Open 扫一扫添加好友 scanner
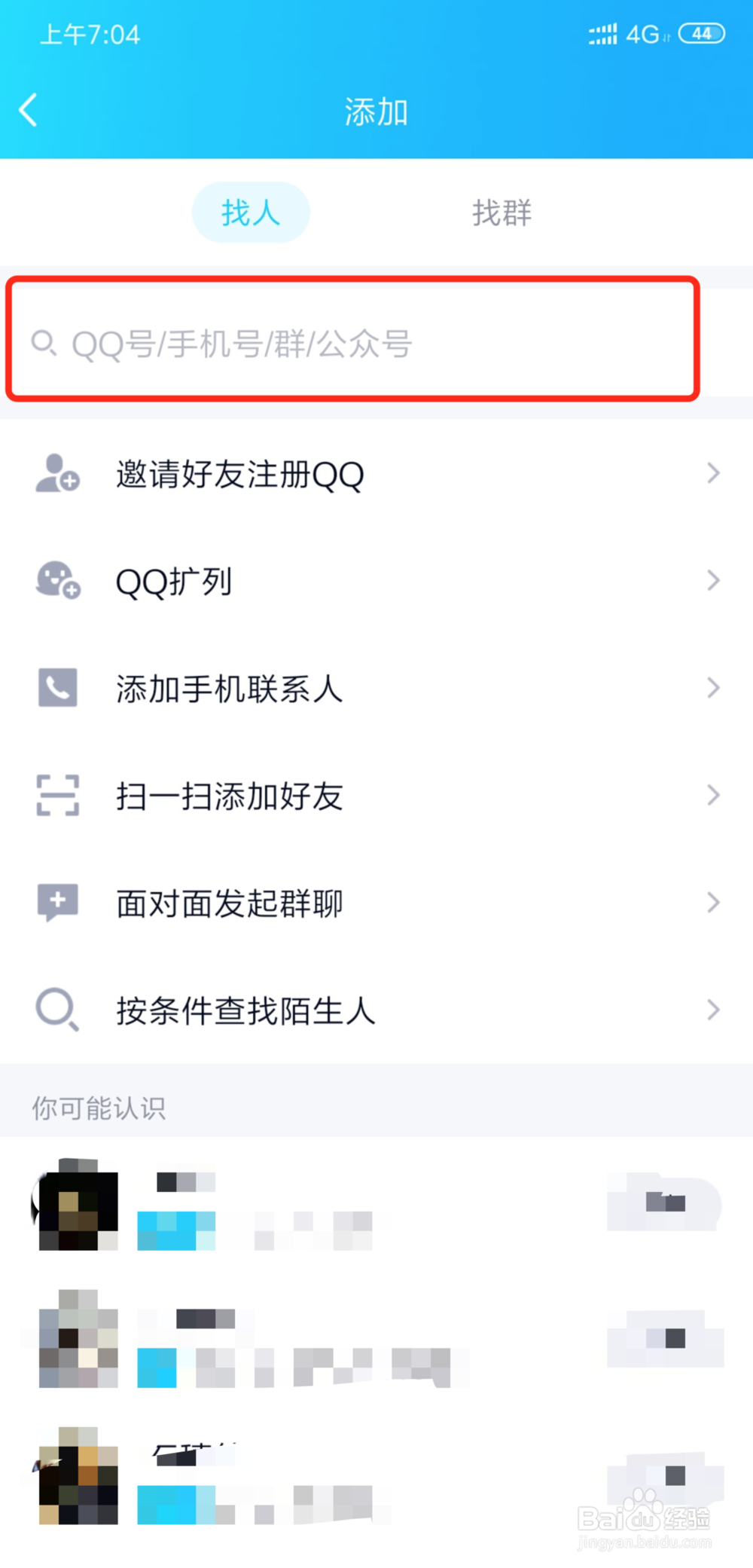The height and width of the screenshot is (1568, 753). [376, 796]
